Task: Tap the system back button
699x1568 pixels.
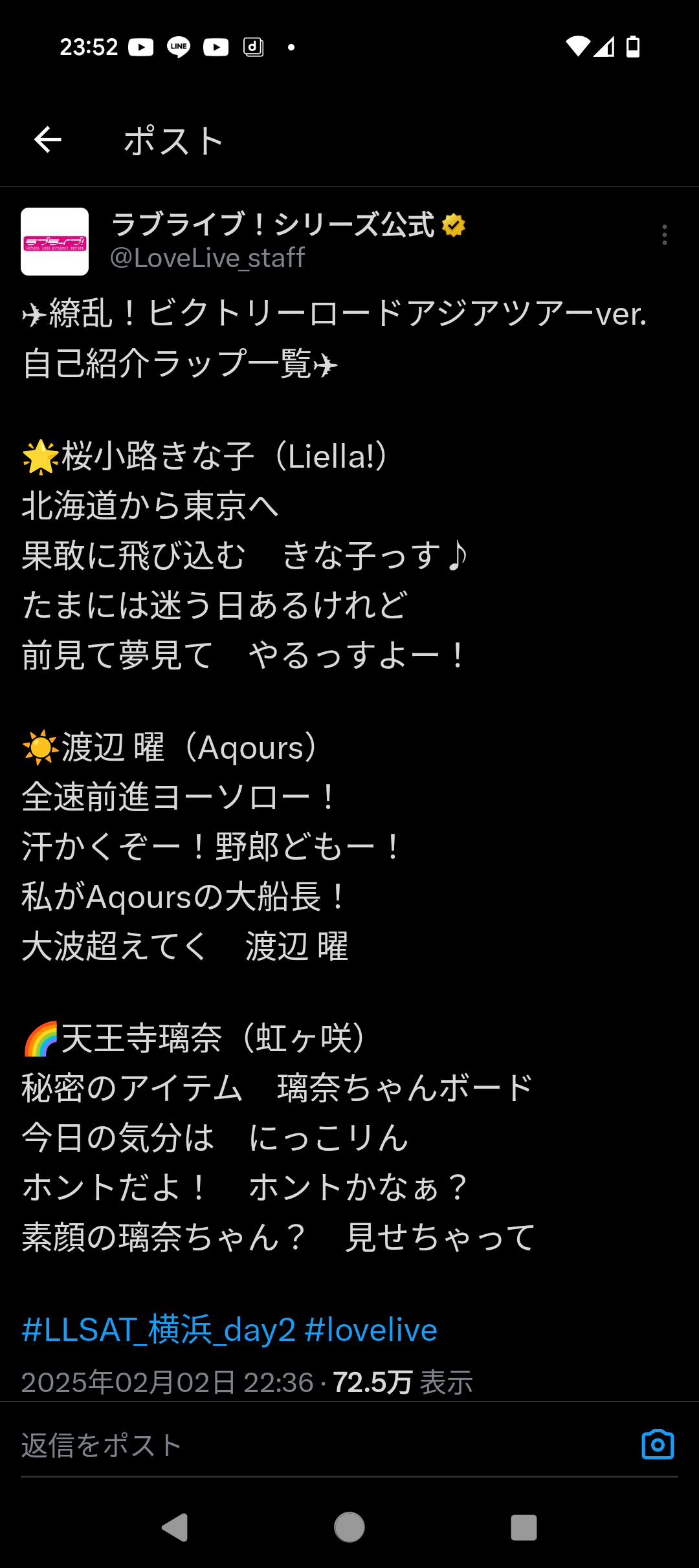Action: tap(175, 1528)
